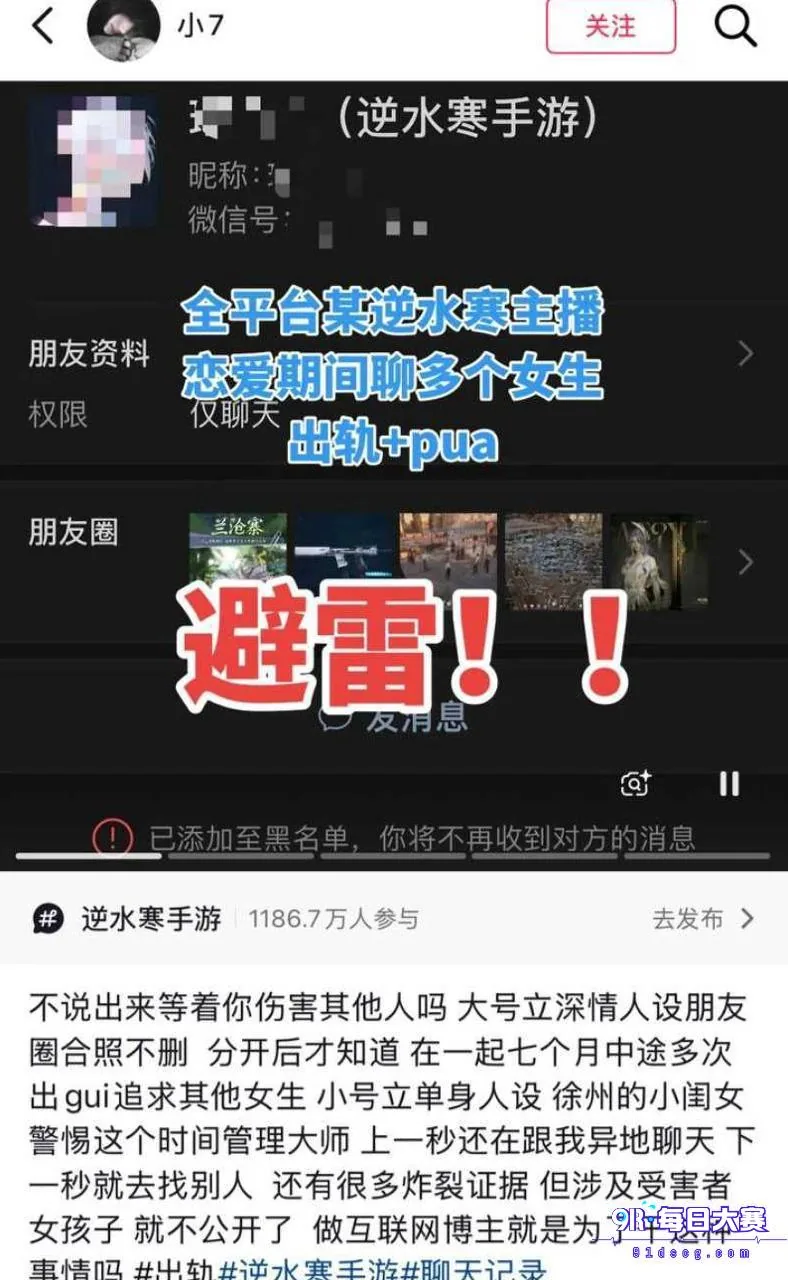The image size is (788, 1280).
Task: Open the #聊天记录 hashtag
Action: pos(474,1268)
